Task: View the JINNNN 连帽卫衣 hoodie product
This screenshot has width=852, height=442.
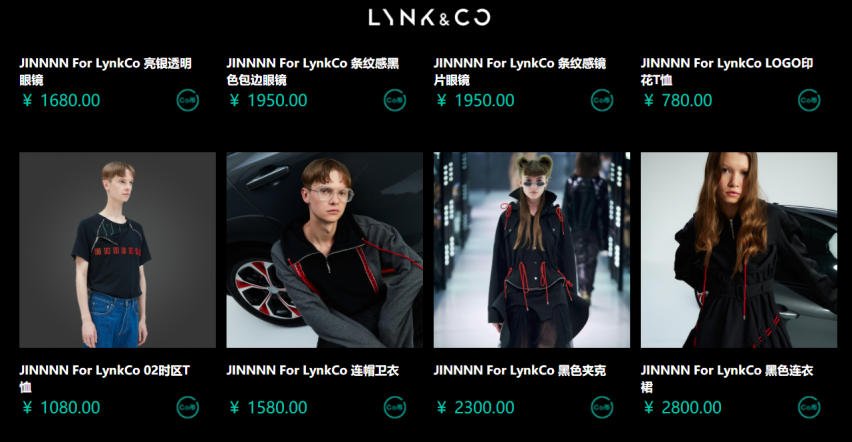Action: (324, 250)
